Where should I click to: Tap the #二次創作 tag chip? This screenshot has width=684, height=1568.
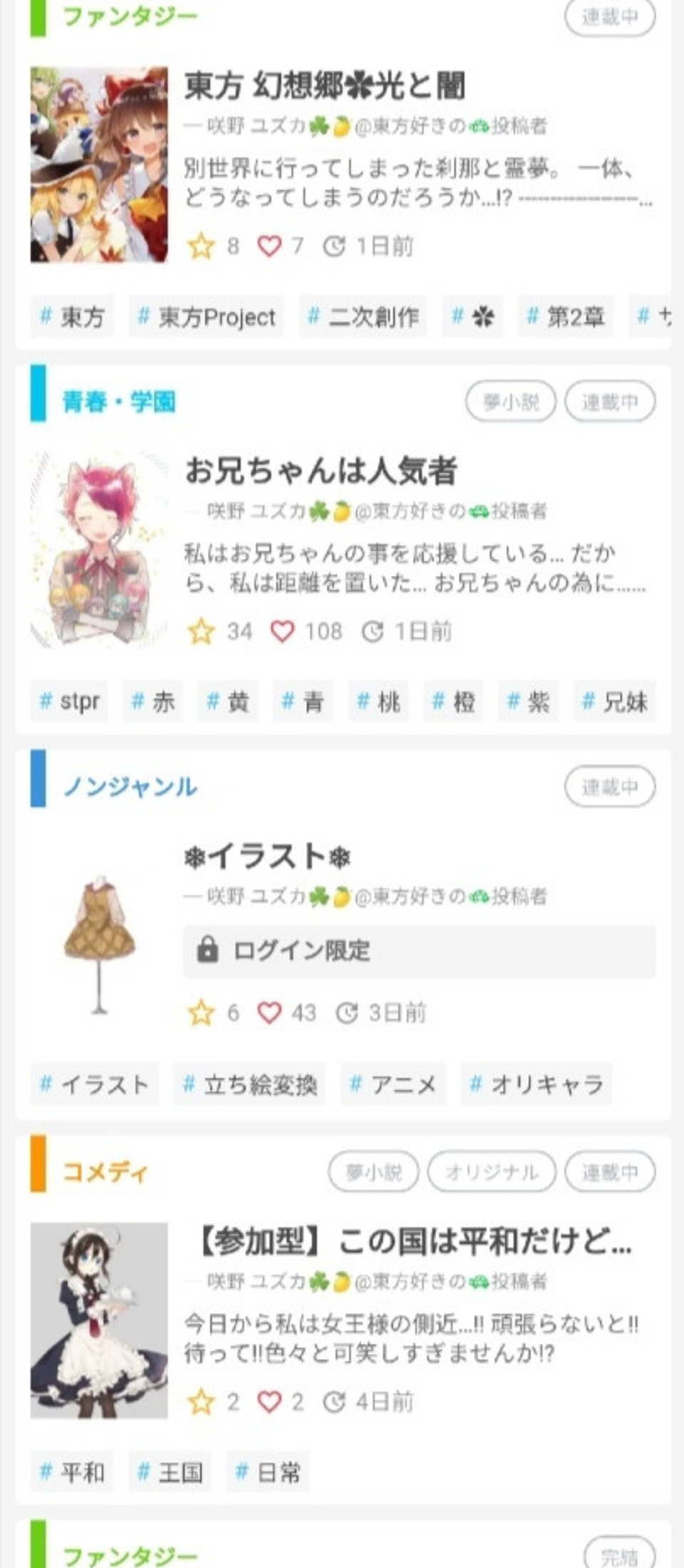tap(363, 316)
